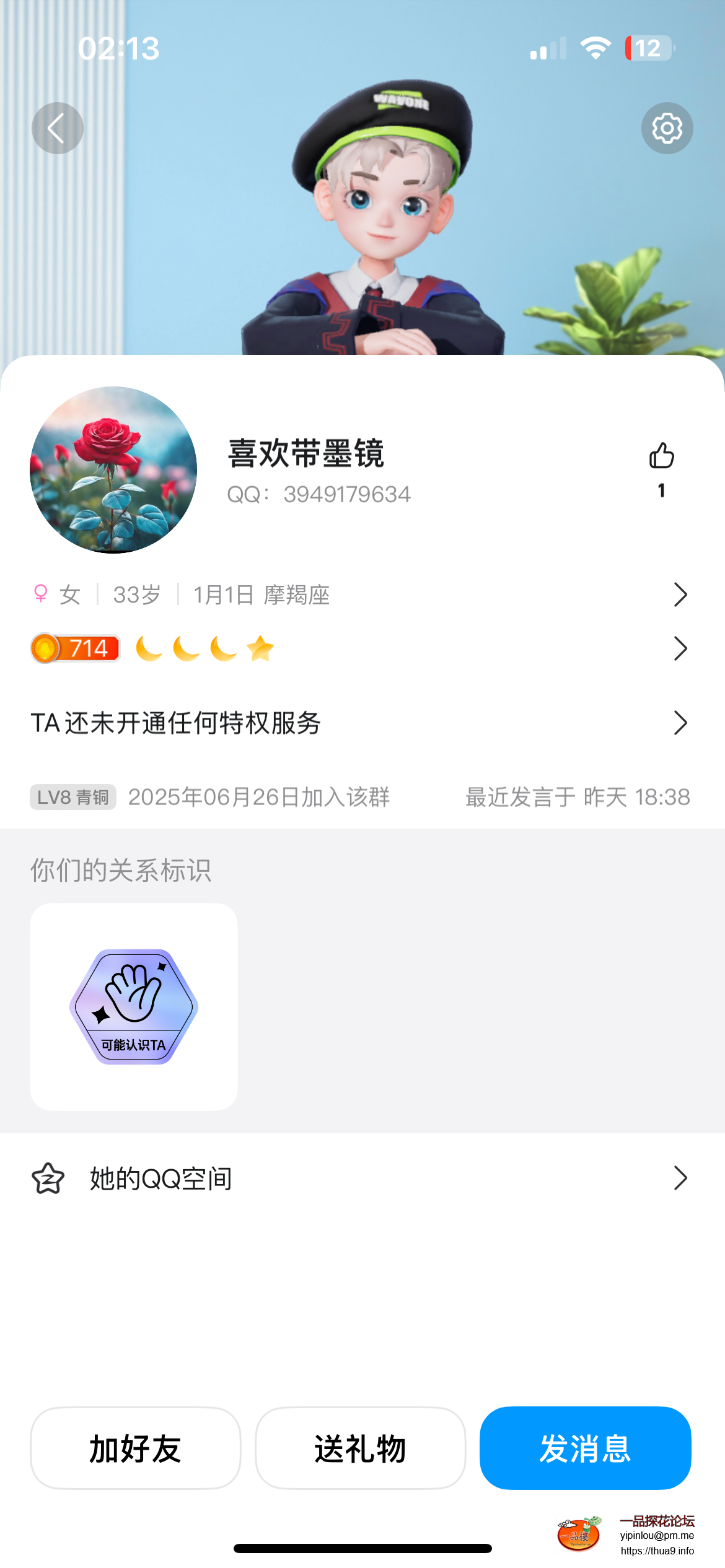Click the orange level medal showing 714

tap(73, 647)
